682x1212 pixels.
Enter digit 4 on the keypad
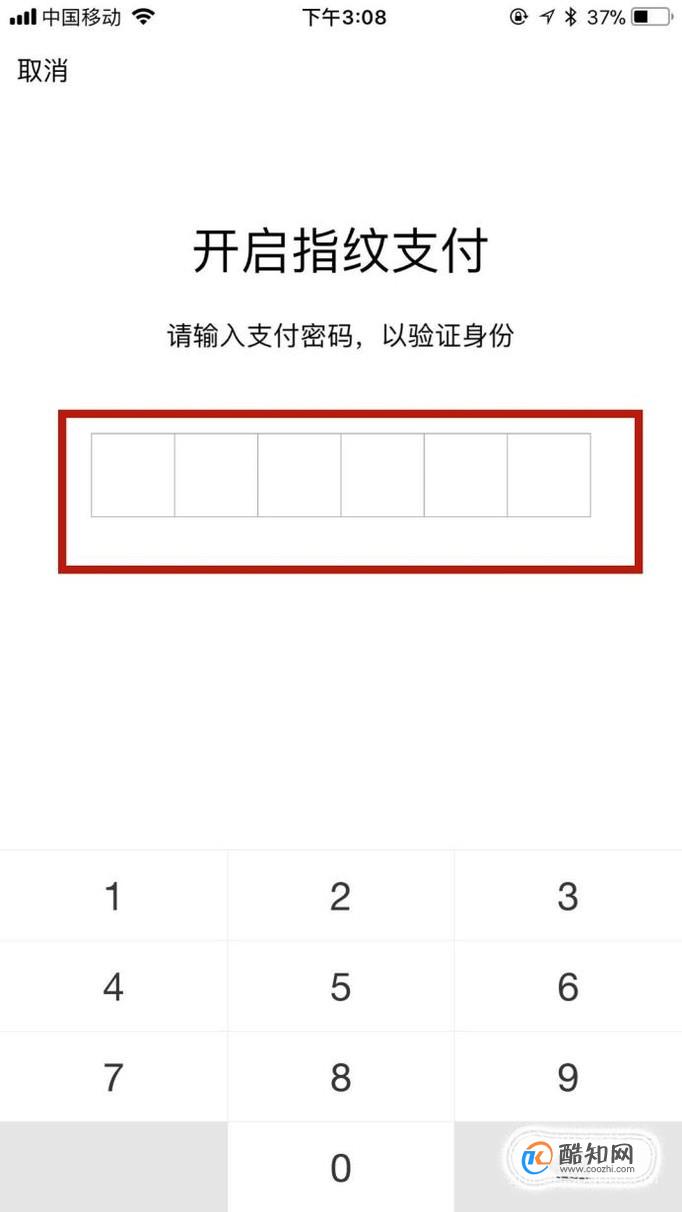(x=113, y=987)
